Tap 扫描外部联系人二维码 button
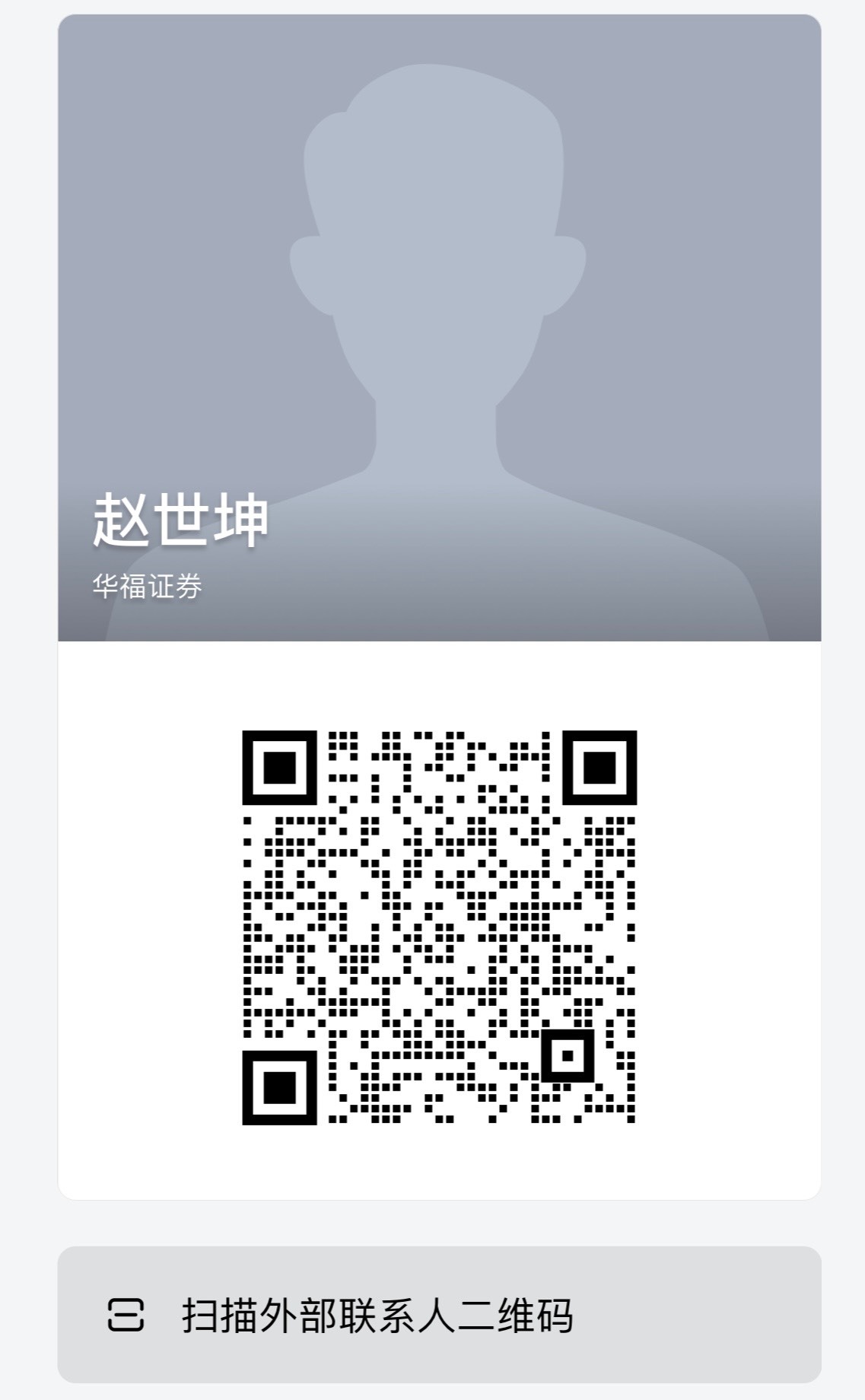This screenshot has width=865, height=1400. click(439, 1314)
